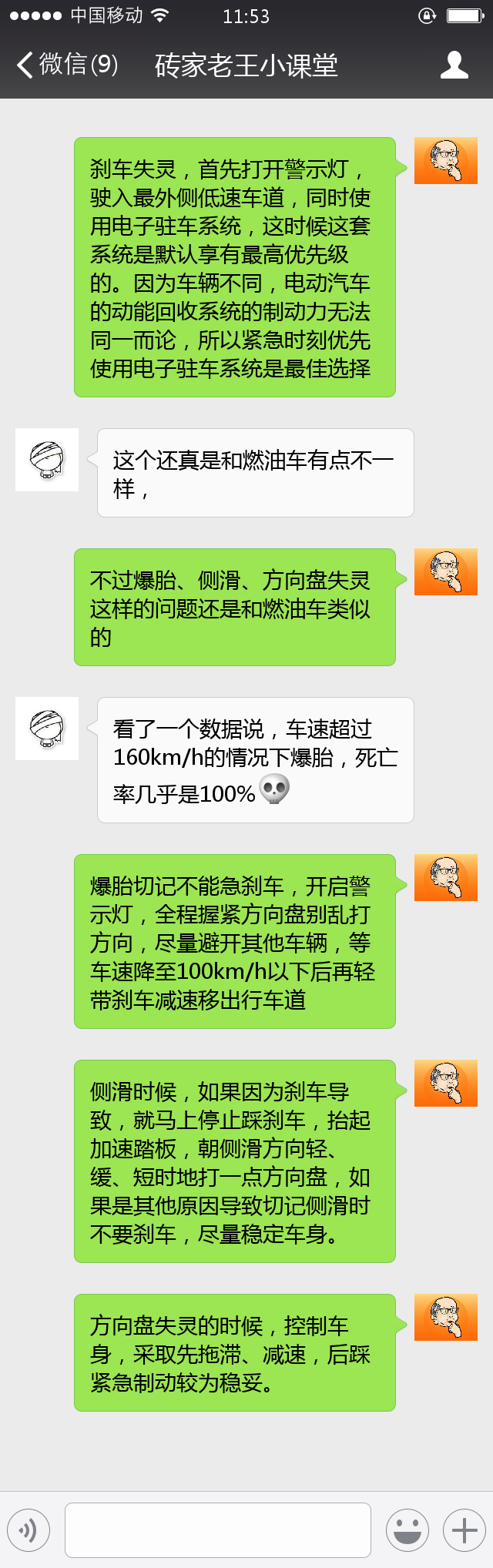Open the emoji sticker panel

coord(407,1529)
